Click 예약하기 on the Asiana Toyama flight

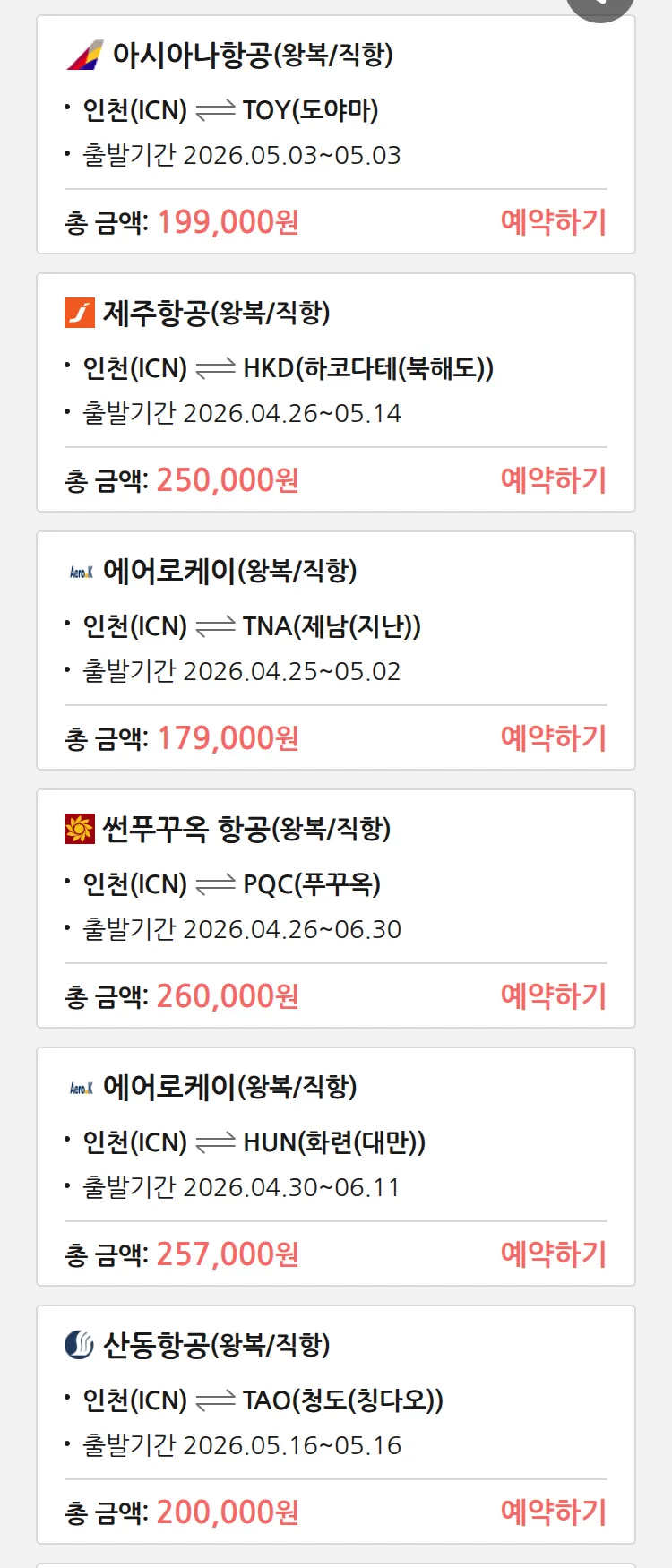pos(553,221)
